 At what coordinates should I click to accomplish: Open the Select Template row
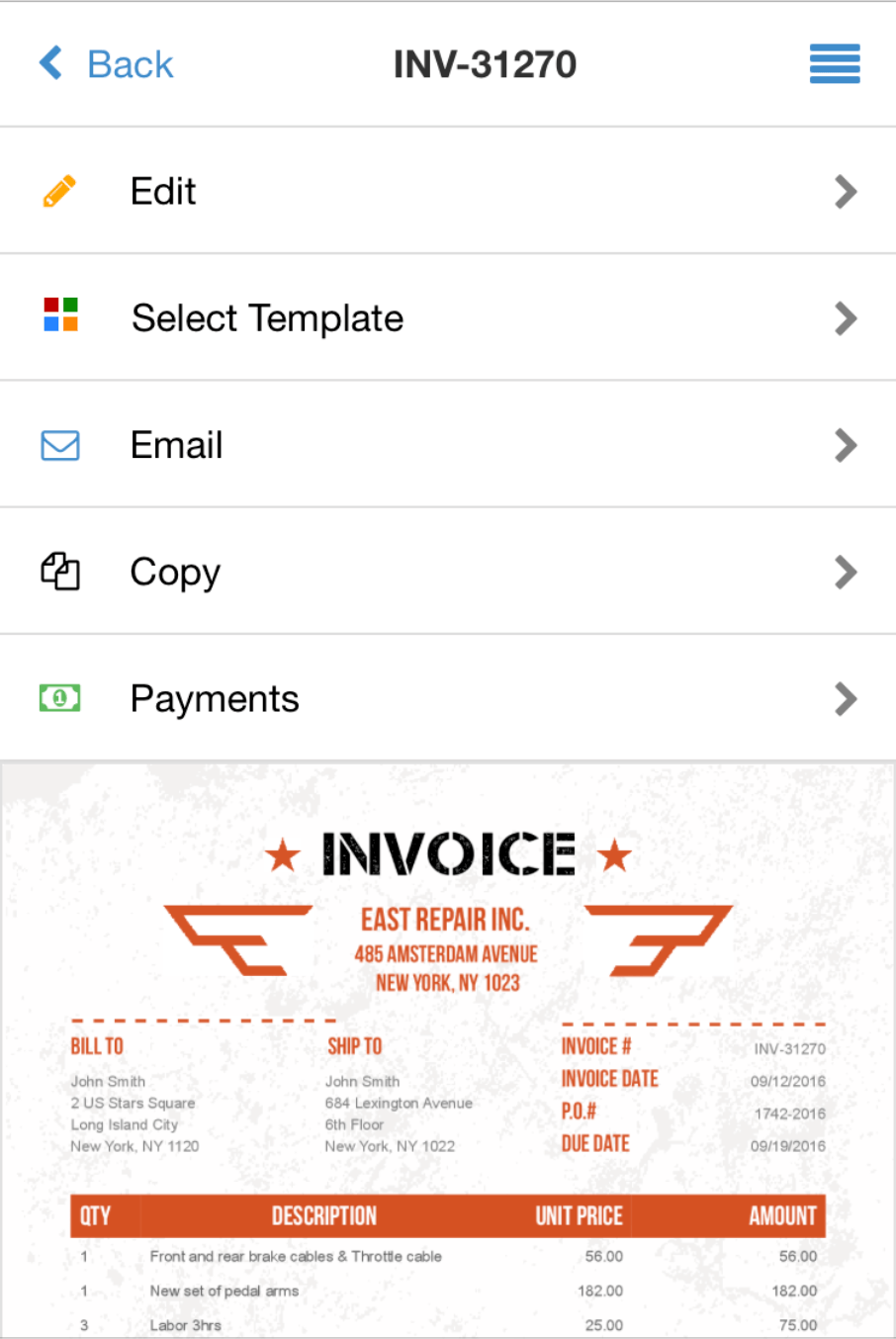click(x=448, y=318)
